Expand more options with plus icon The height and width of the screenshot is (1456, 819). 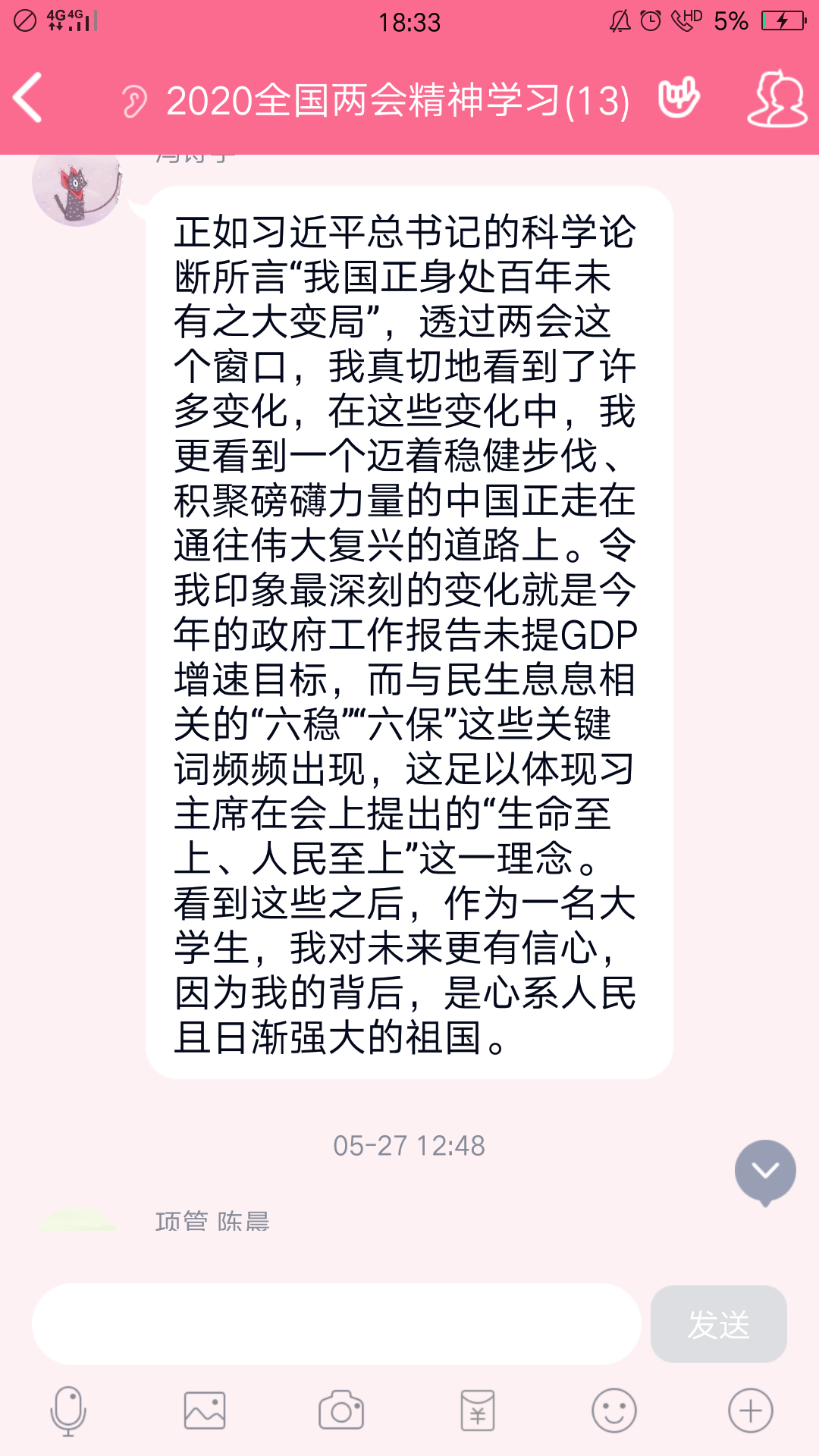pos(750,1411)
